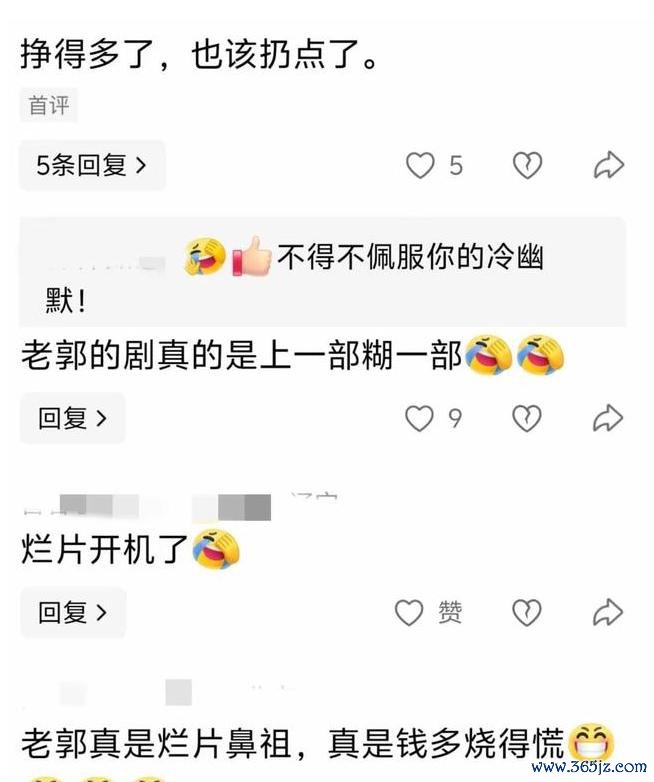Dislike the comment 挣得多了，也该扔点了
The width and height of the screenshot is (654, 782).
tap(527, 165)
